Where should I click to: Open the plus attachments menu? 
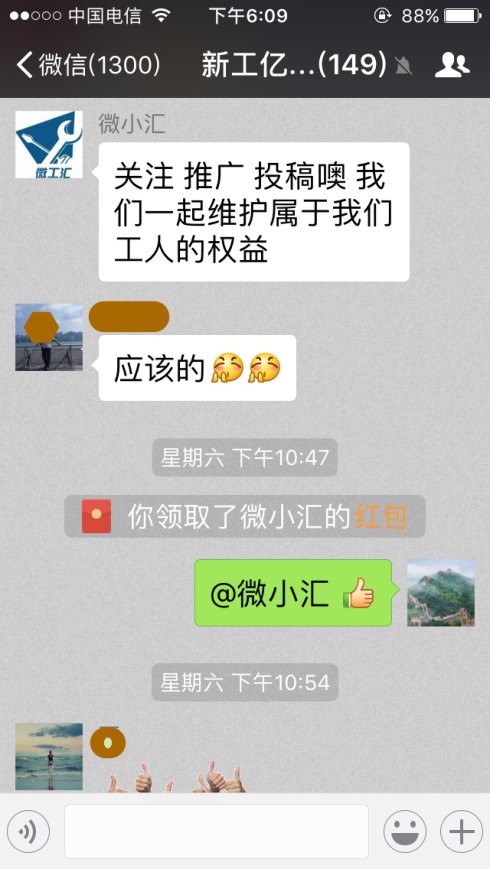point(461,832)
